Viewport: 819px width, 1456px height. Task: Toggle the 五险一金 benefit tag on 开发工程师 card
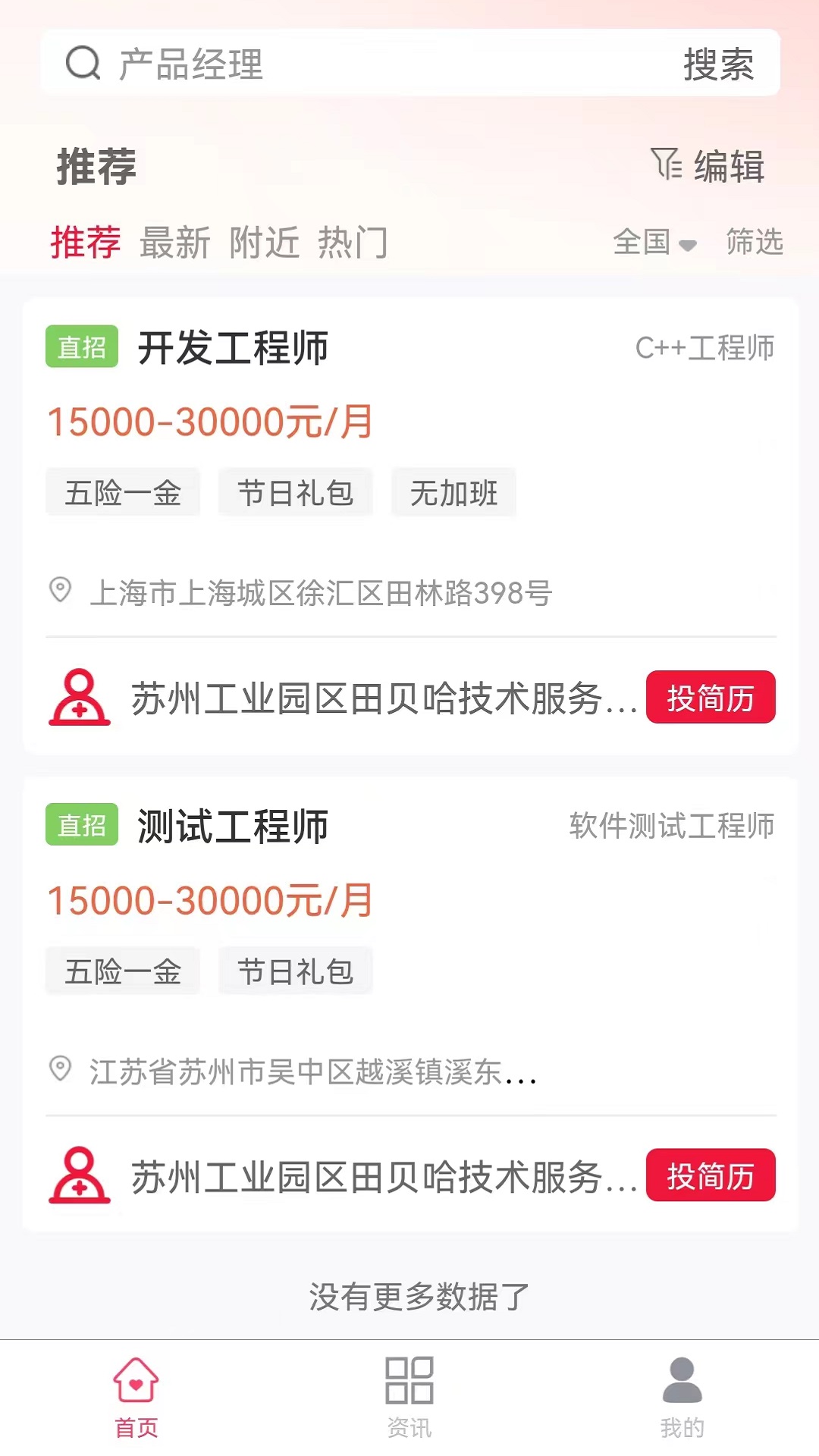click(123, 492)
